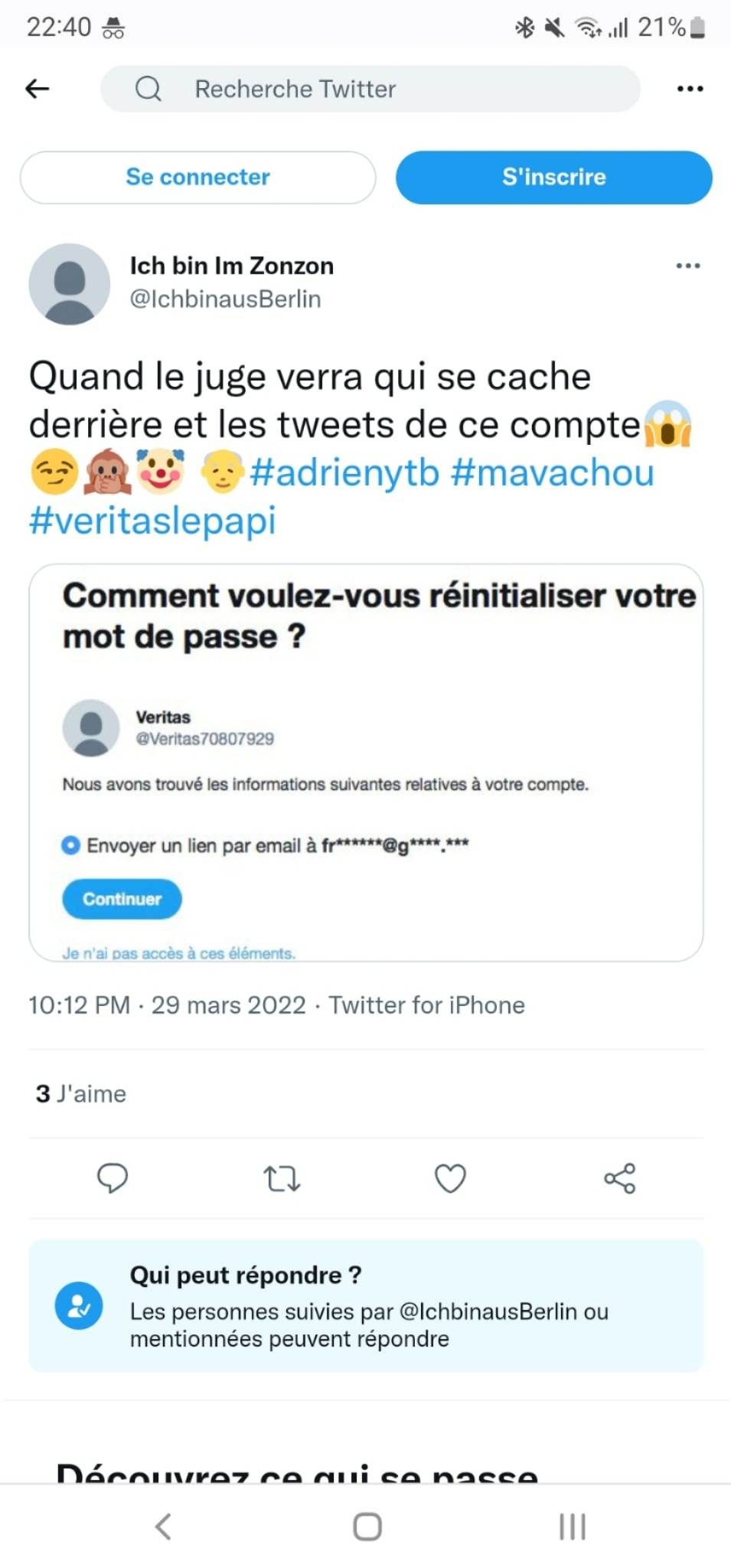Tap the Se connecter button
731x1568 pixels.
197,177
